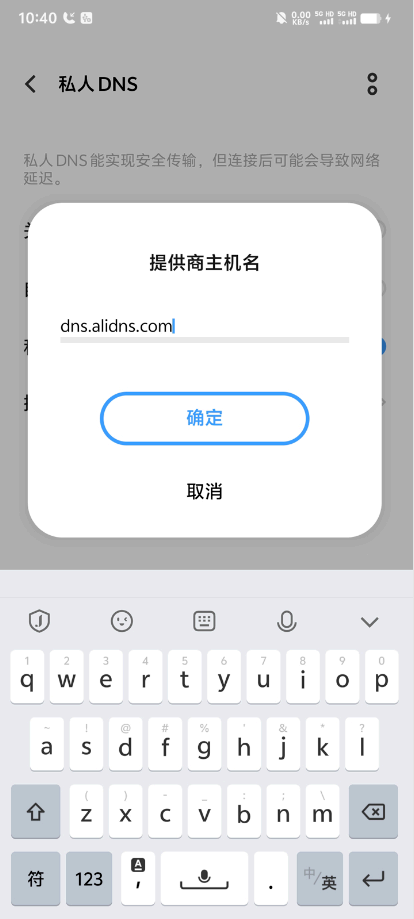Screen dimensions: 414x919
Task: Delete a character with the backspace key
Action: tap(373, 812)
